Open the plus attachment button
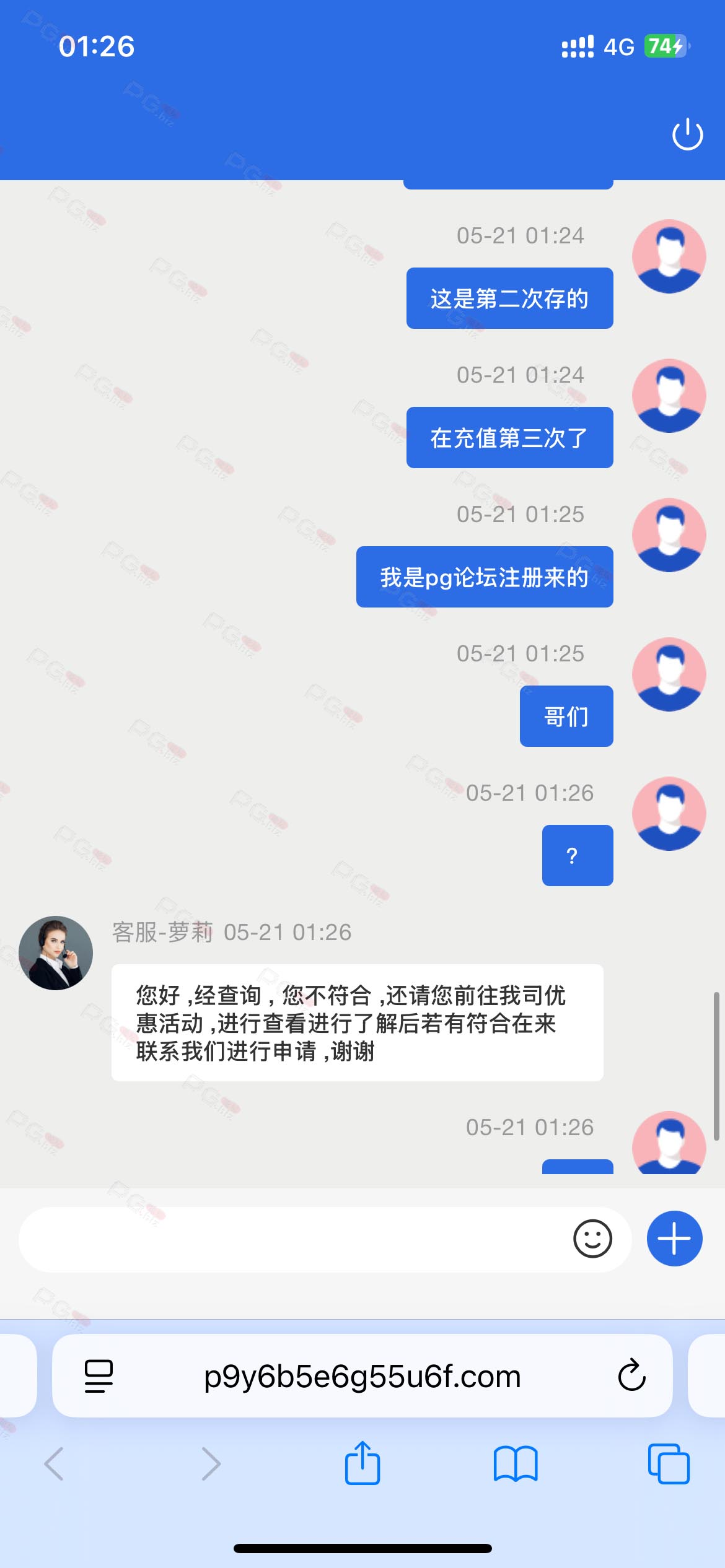 click(674, 1239)
